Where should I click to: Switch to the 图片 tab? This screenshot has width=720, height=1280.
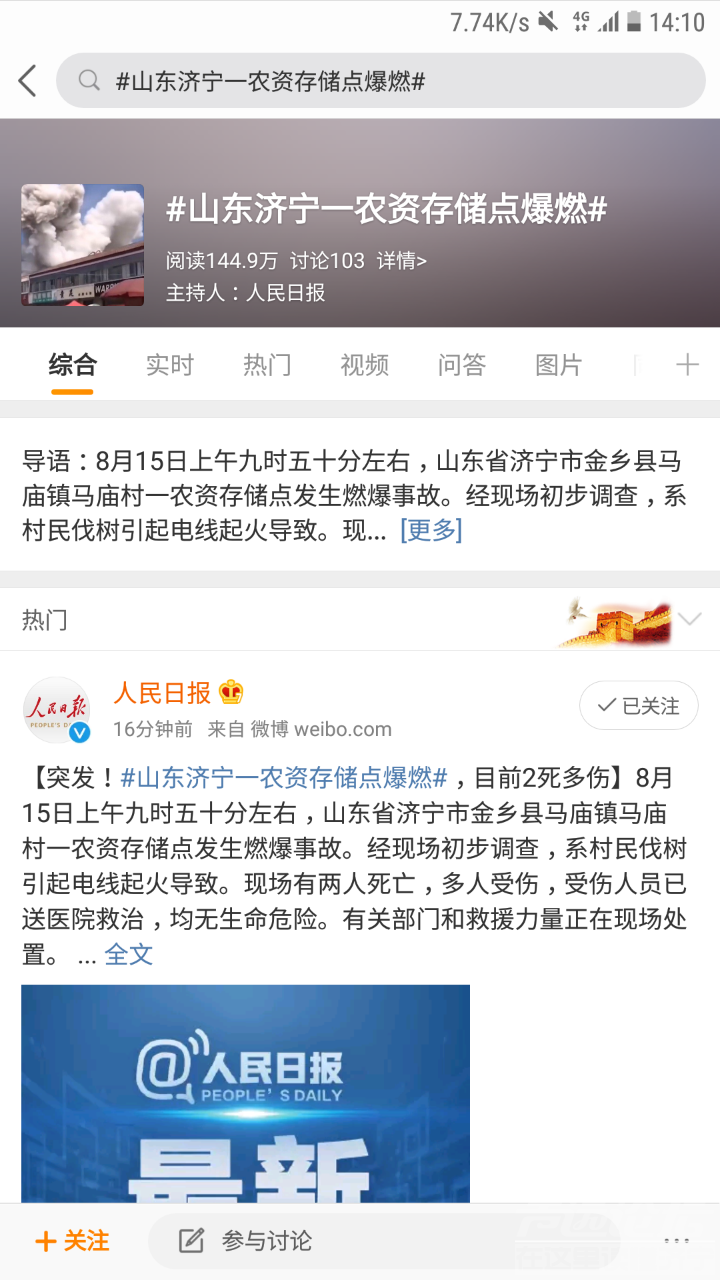[x=558, y=365]
